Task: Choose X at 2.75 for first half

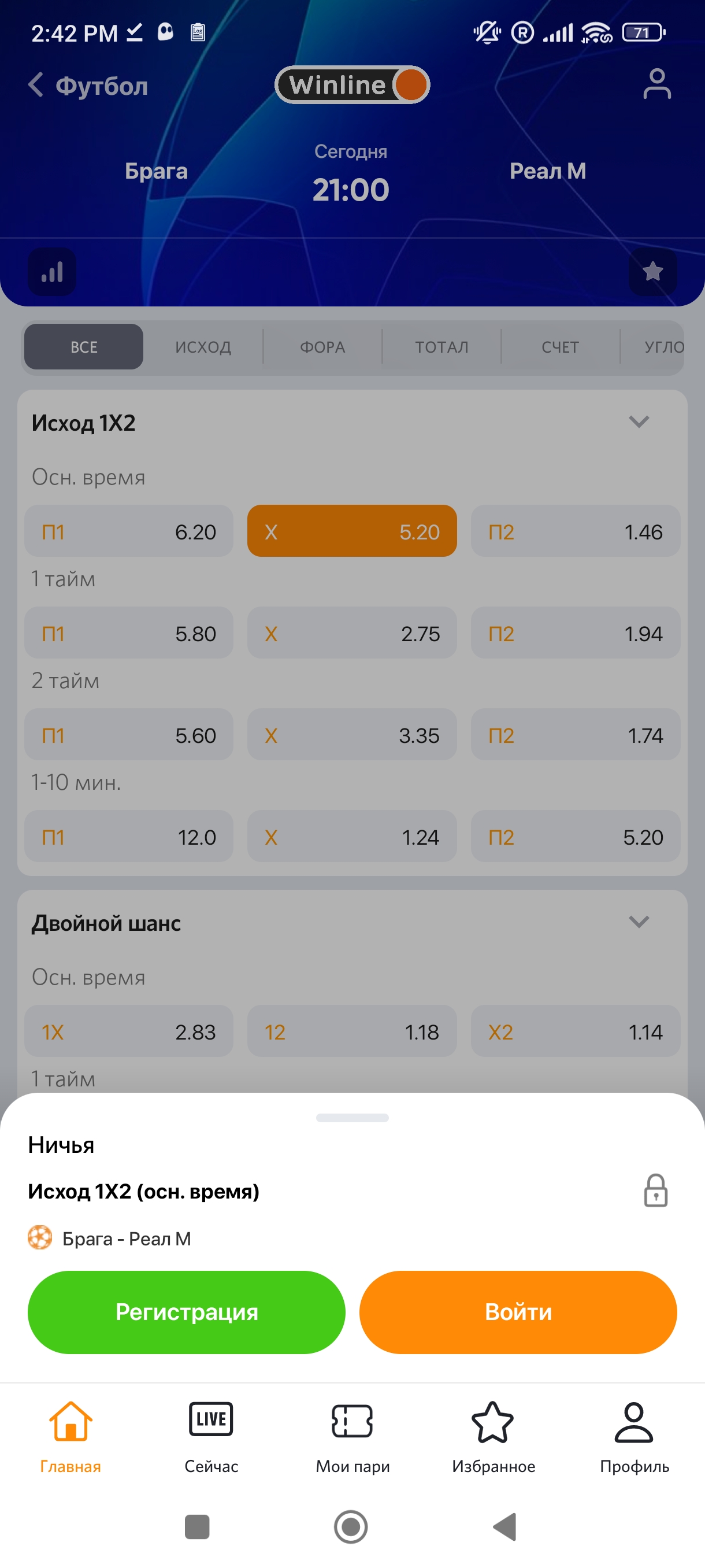Action: [x=351, y=633]
